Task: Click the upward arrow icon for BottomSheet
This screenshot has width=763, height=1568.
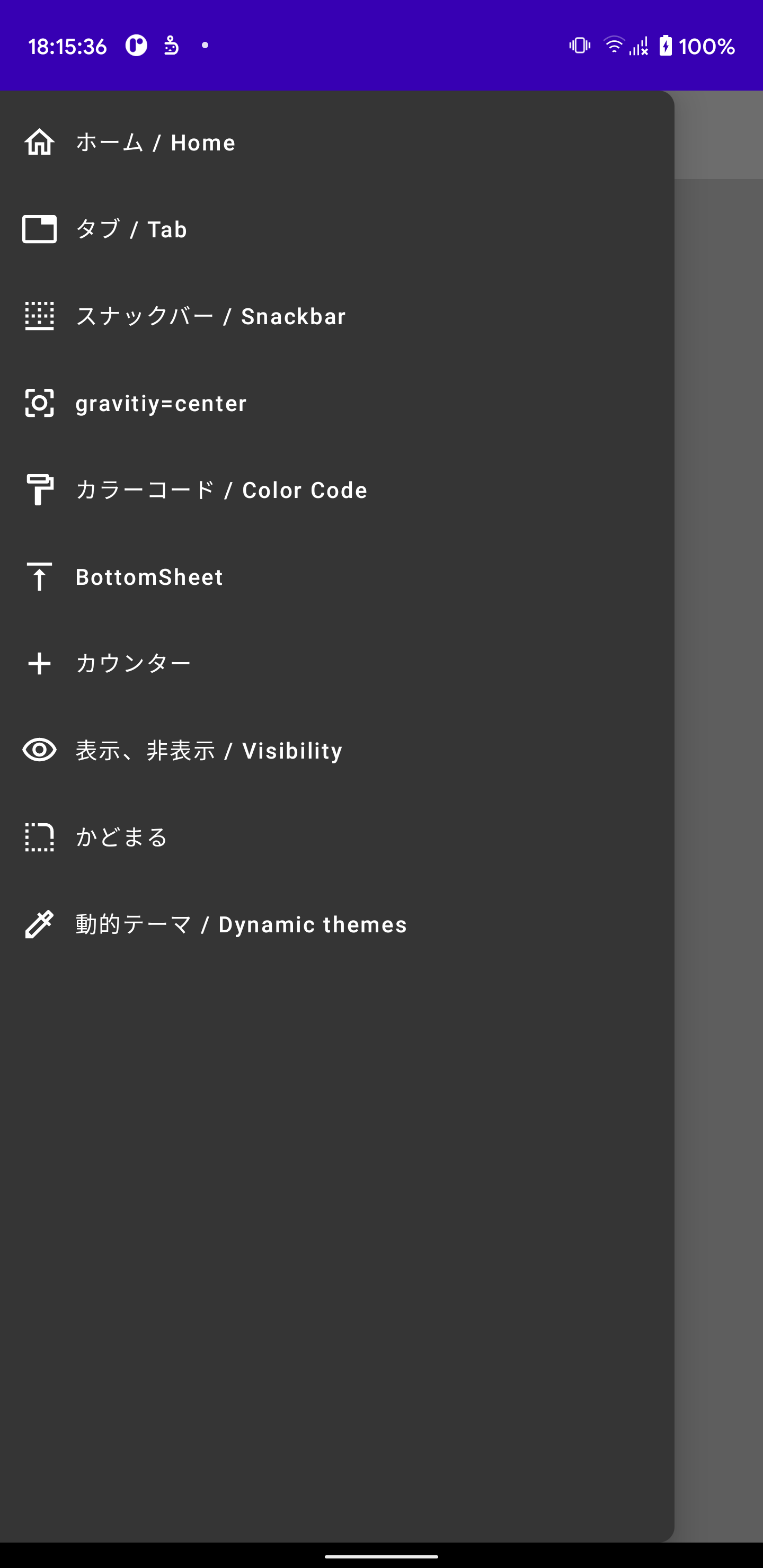Action: (39, 576)
